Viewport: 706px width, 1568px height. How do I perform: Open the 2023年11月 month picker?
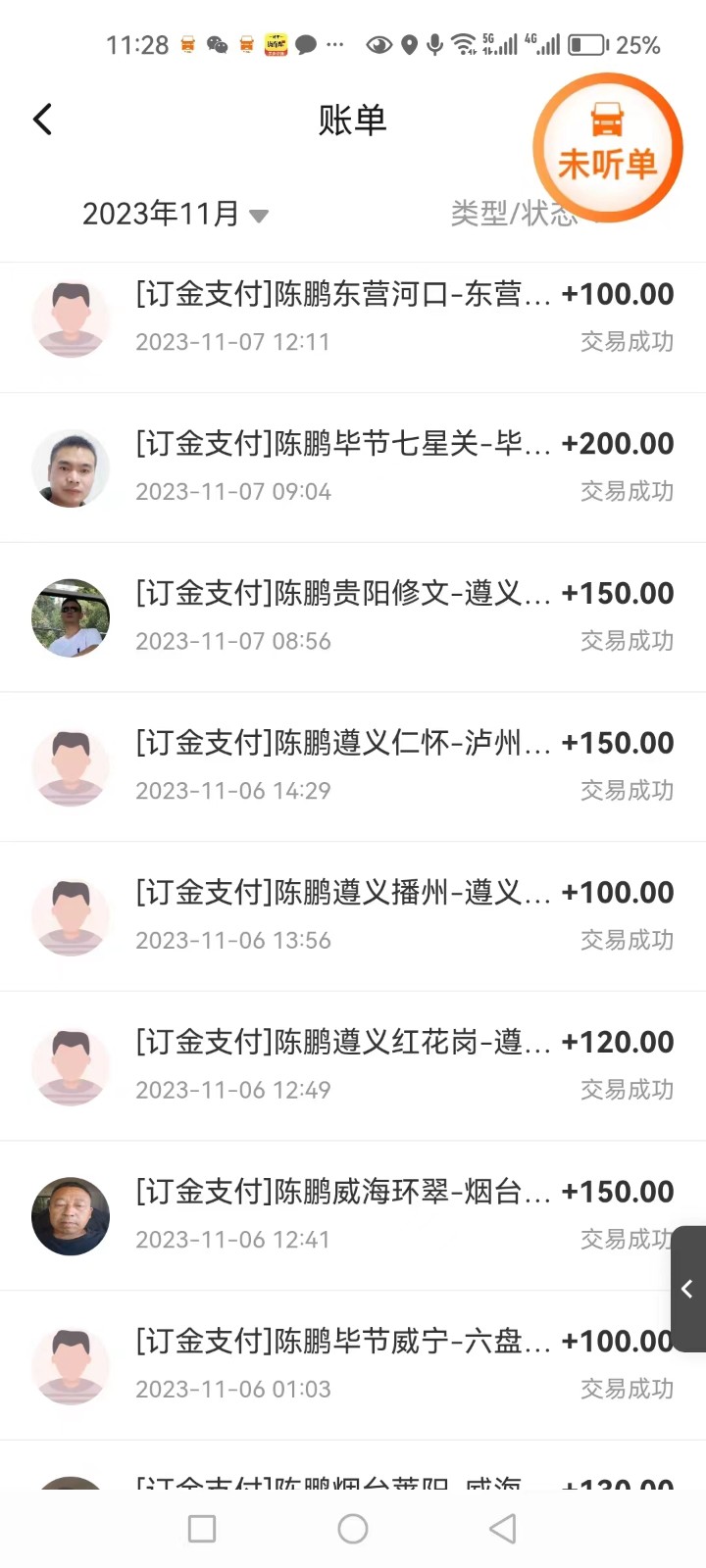(175, 214)
